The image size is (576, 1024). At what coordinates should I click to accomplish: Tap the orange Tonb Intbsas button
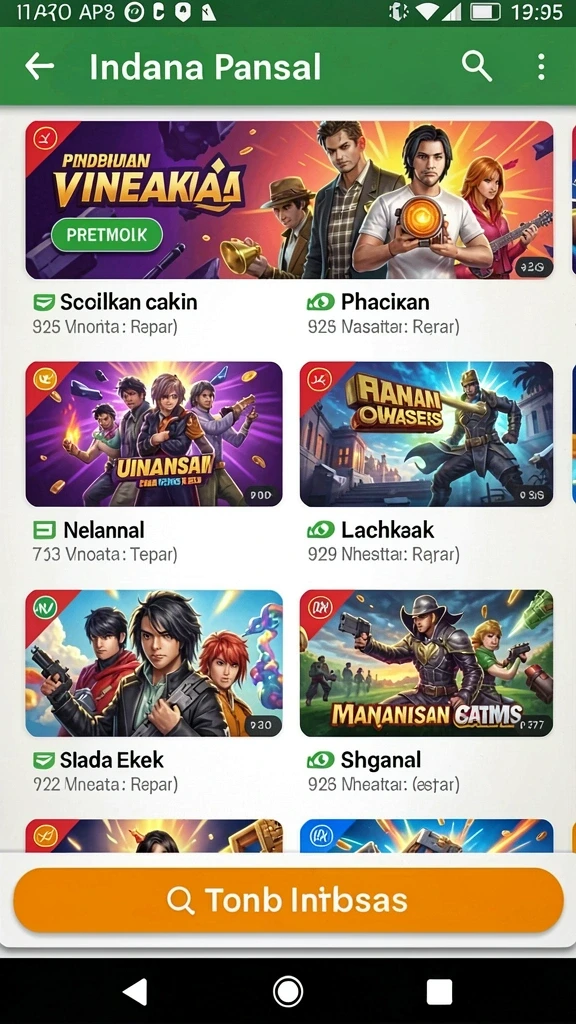288,900
